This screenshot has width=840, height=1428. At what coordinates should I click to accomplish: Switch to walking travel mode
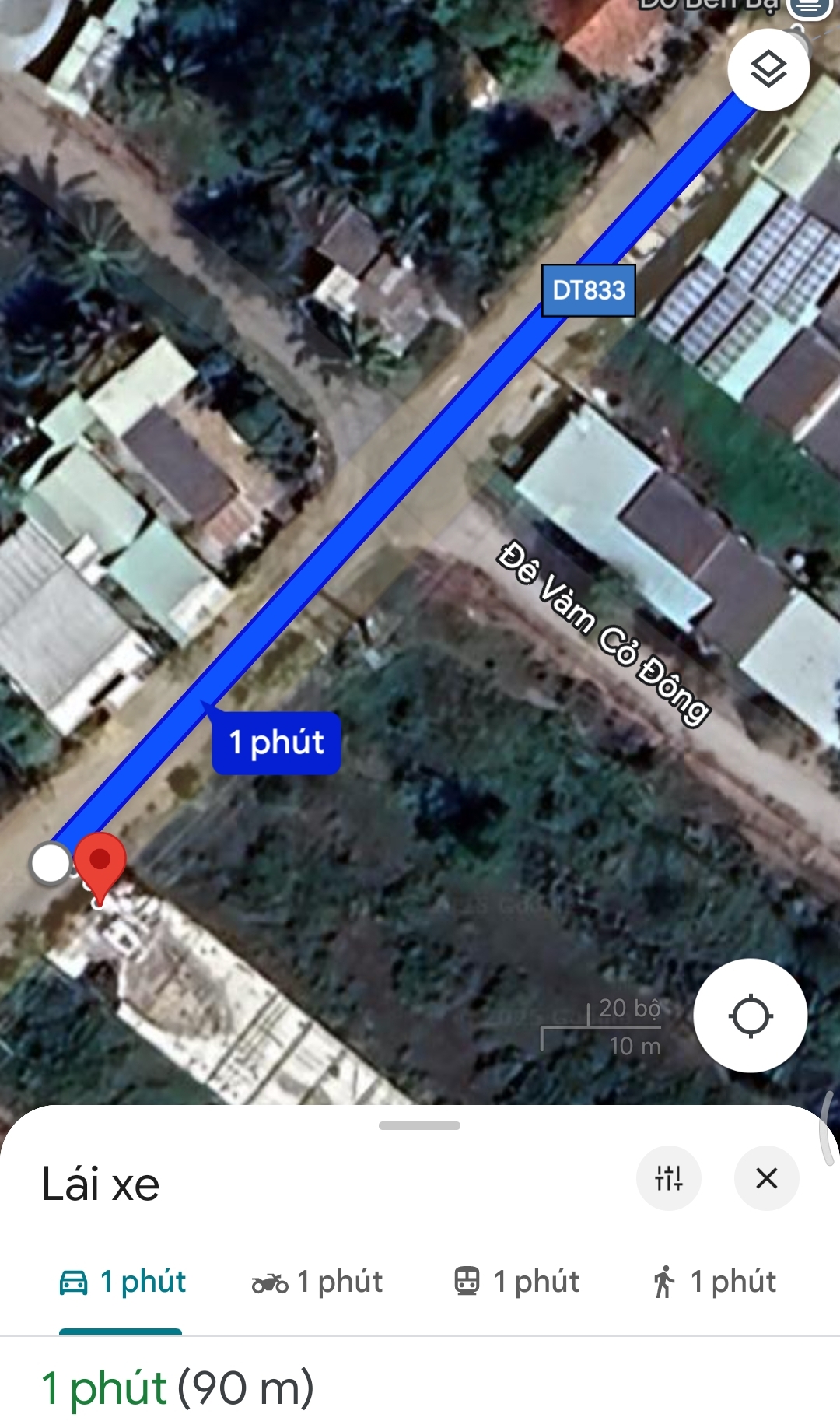(x=714, y=1282)
